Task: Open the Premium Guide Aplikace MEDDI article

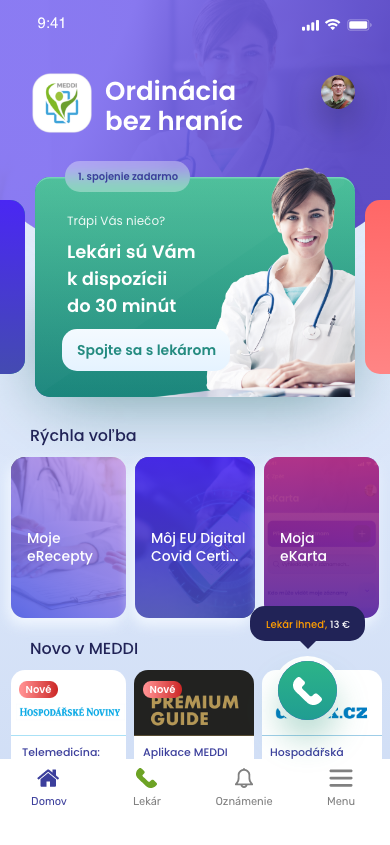Action: (x=194, y=715)
